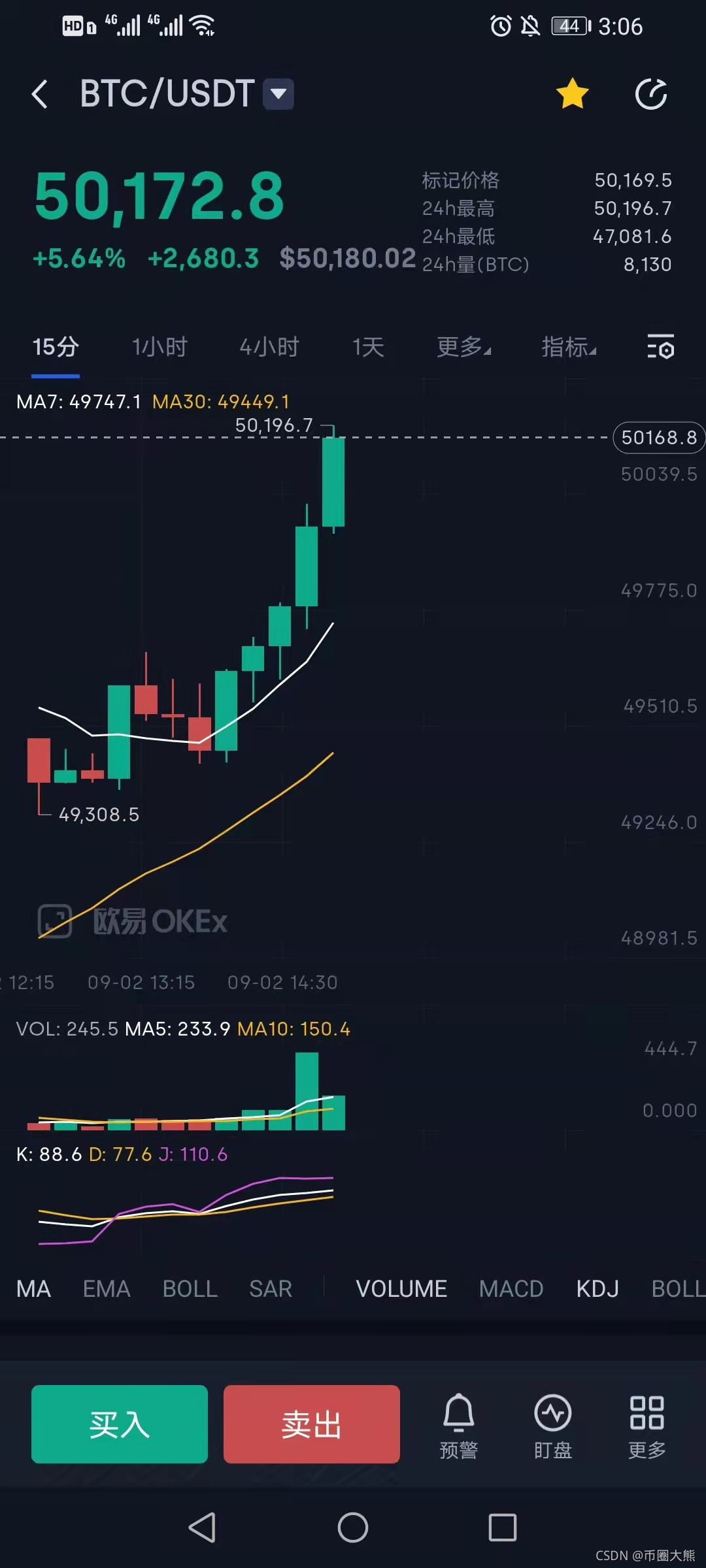Image resolution: width=706 pixels, height=1568 pixels.
Task: Select the BOLL main indicator next to EMA
Action: pyautogui.click(x=190, y=1289)
